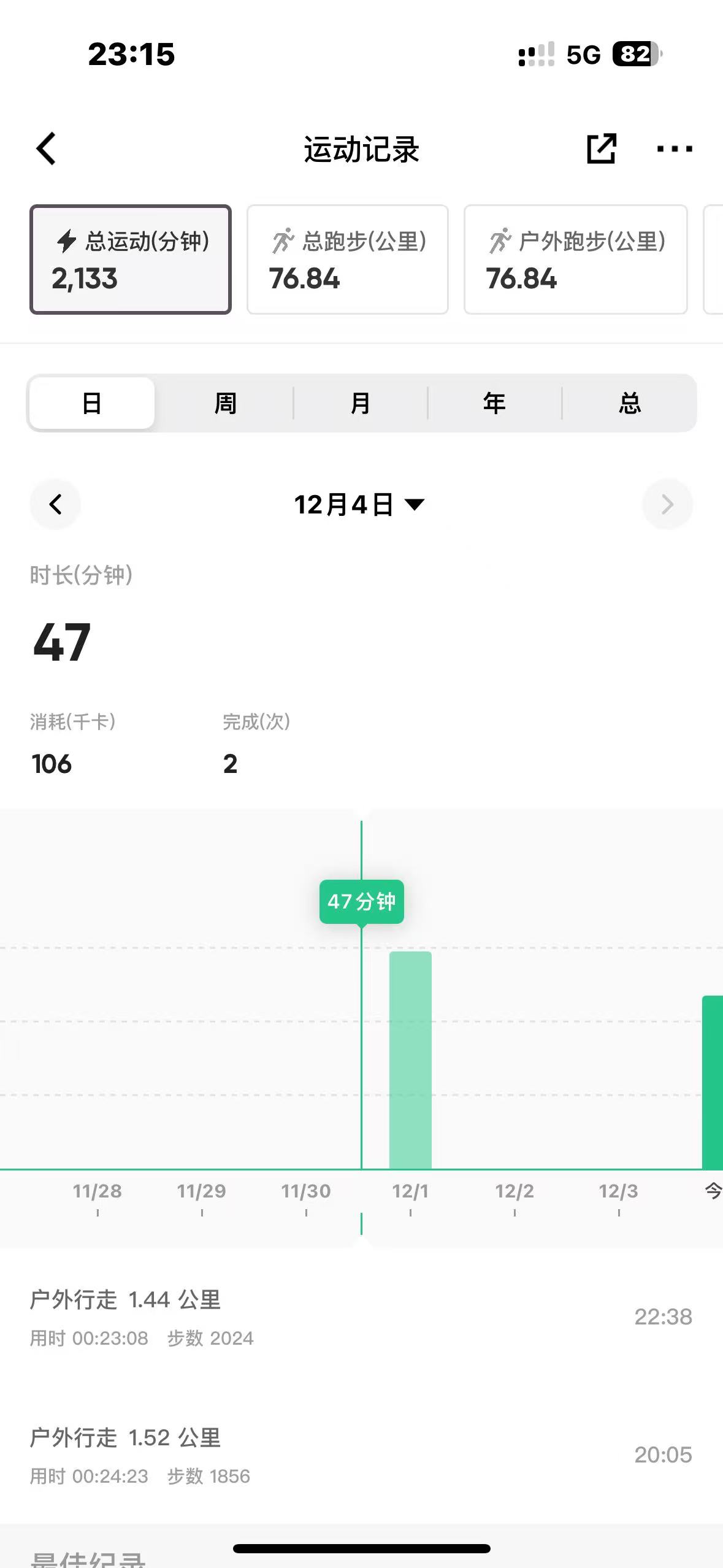Select the 户外跑步(公里) card
The image size is (723, 1568).
(576, 259)
